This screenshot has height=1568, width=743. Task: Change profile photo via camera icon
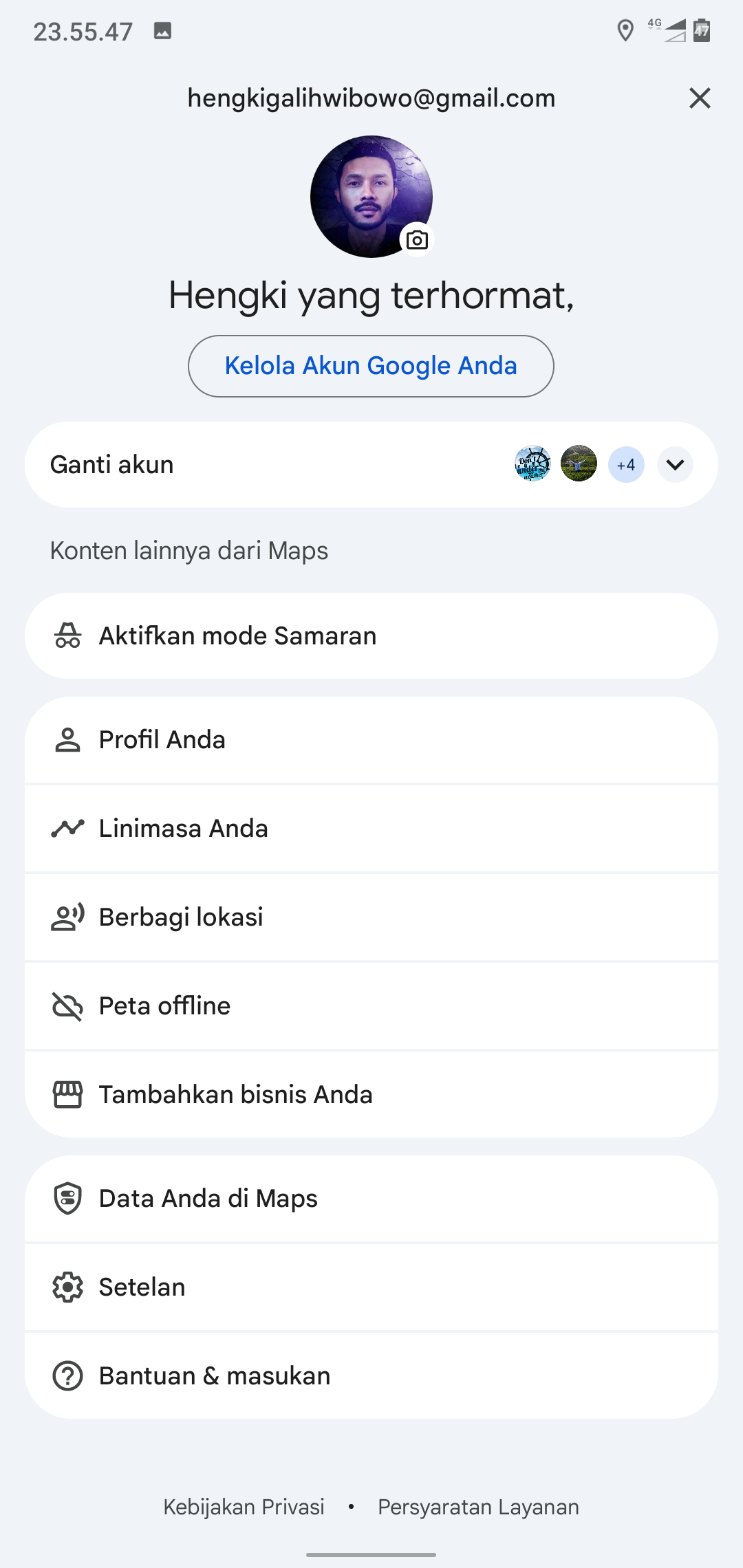point(417,240)
